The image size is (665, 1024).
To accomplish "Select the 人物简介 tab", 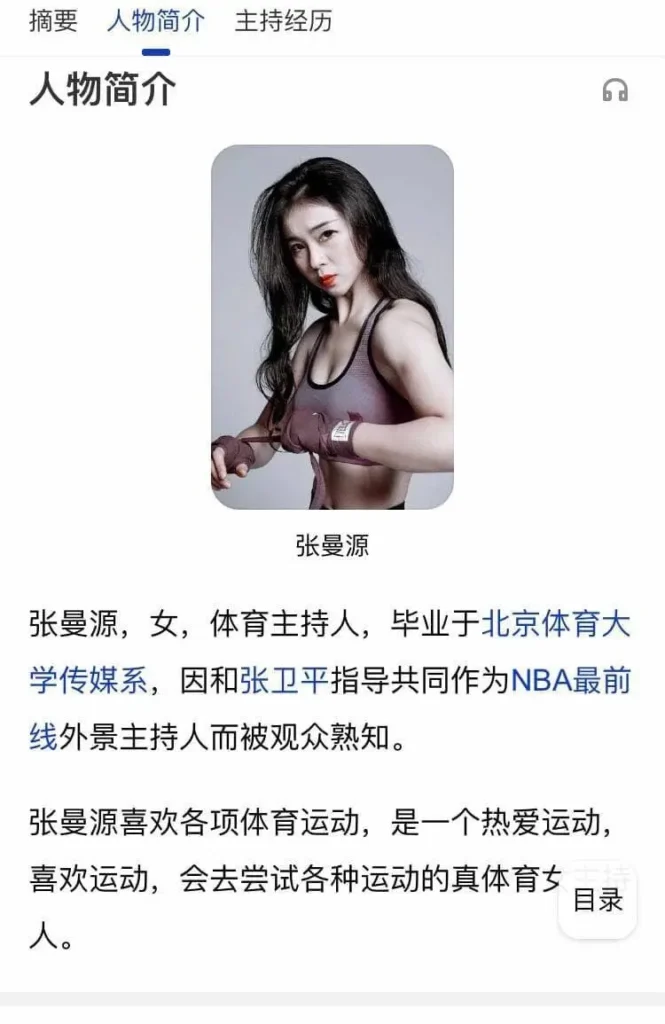I will pos(155,21).
